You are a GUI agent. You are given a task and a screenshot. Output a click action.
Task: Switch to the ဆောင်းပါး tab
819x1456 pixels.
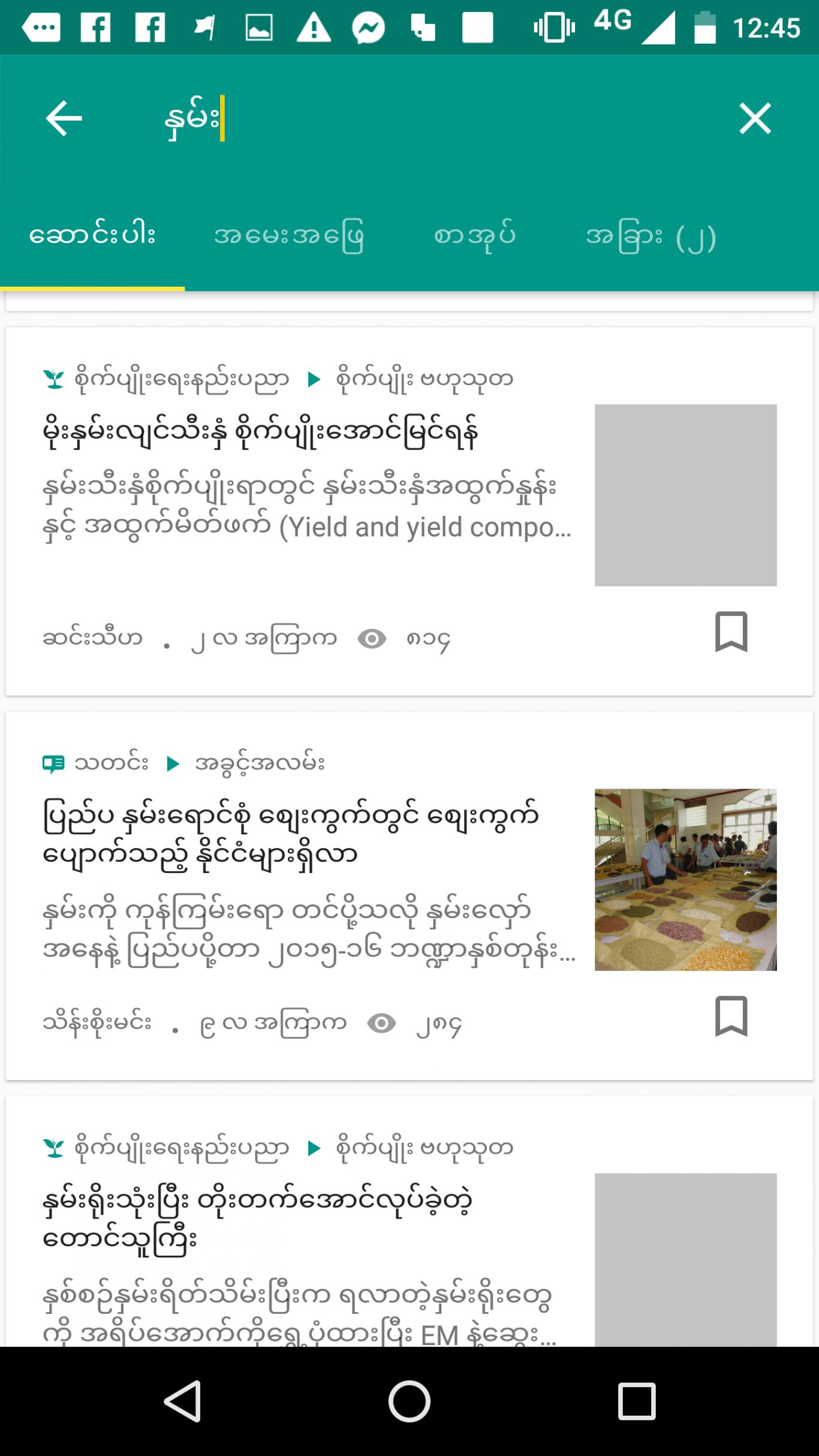tap(92, 235)
